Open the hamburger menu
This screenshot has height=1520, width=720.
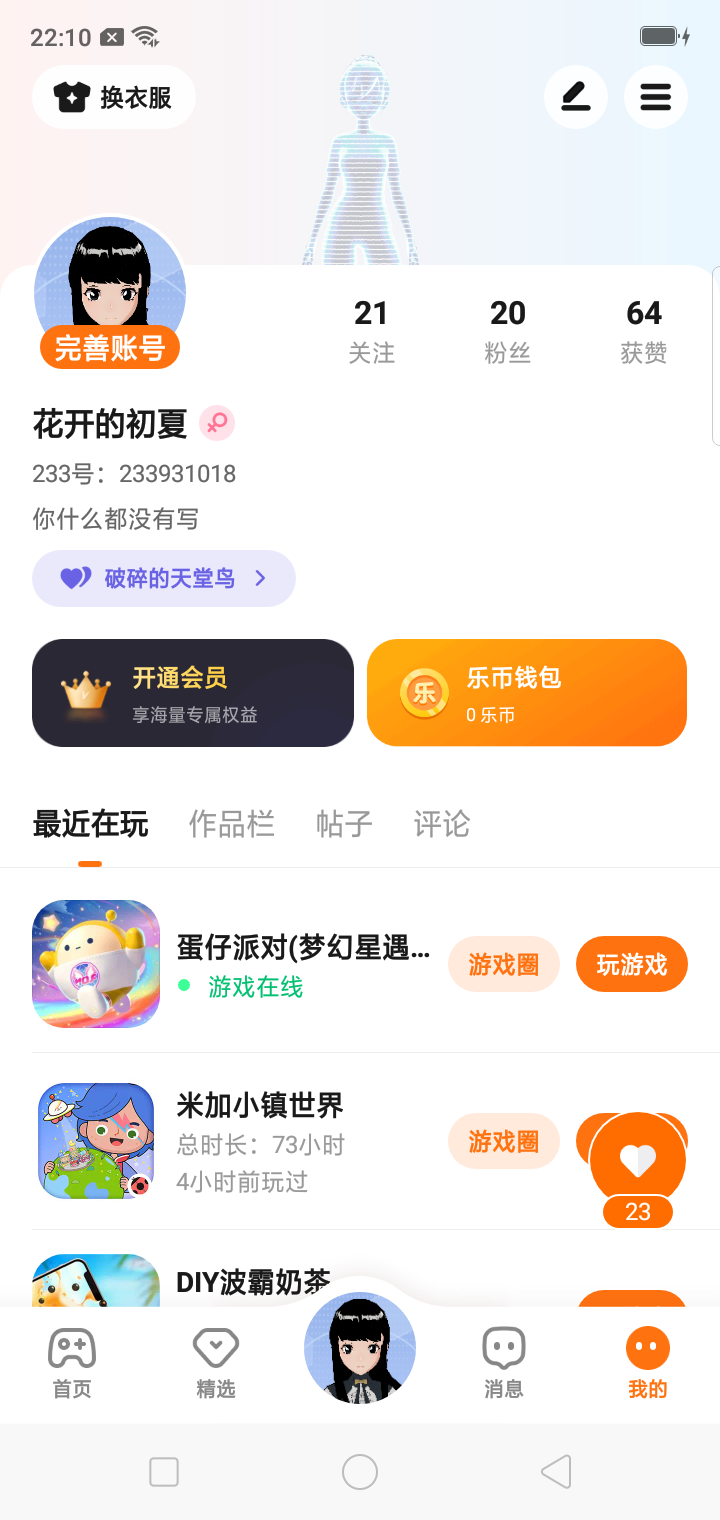click(655, 97)
